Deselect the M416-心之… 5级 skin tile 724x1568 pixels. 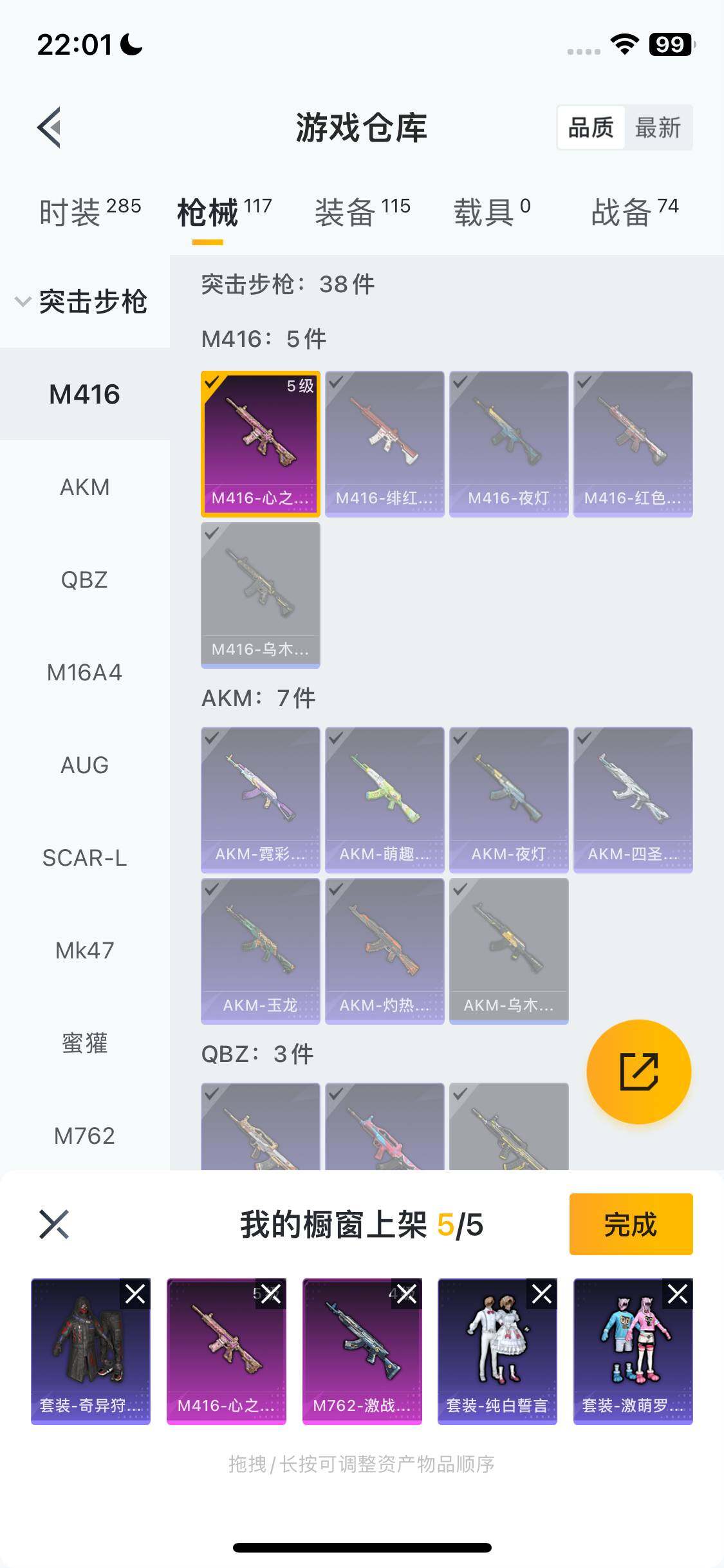pyautogui.click(x=260, y=443)
